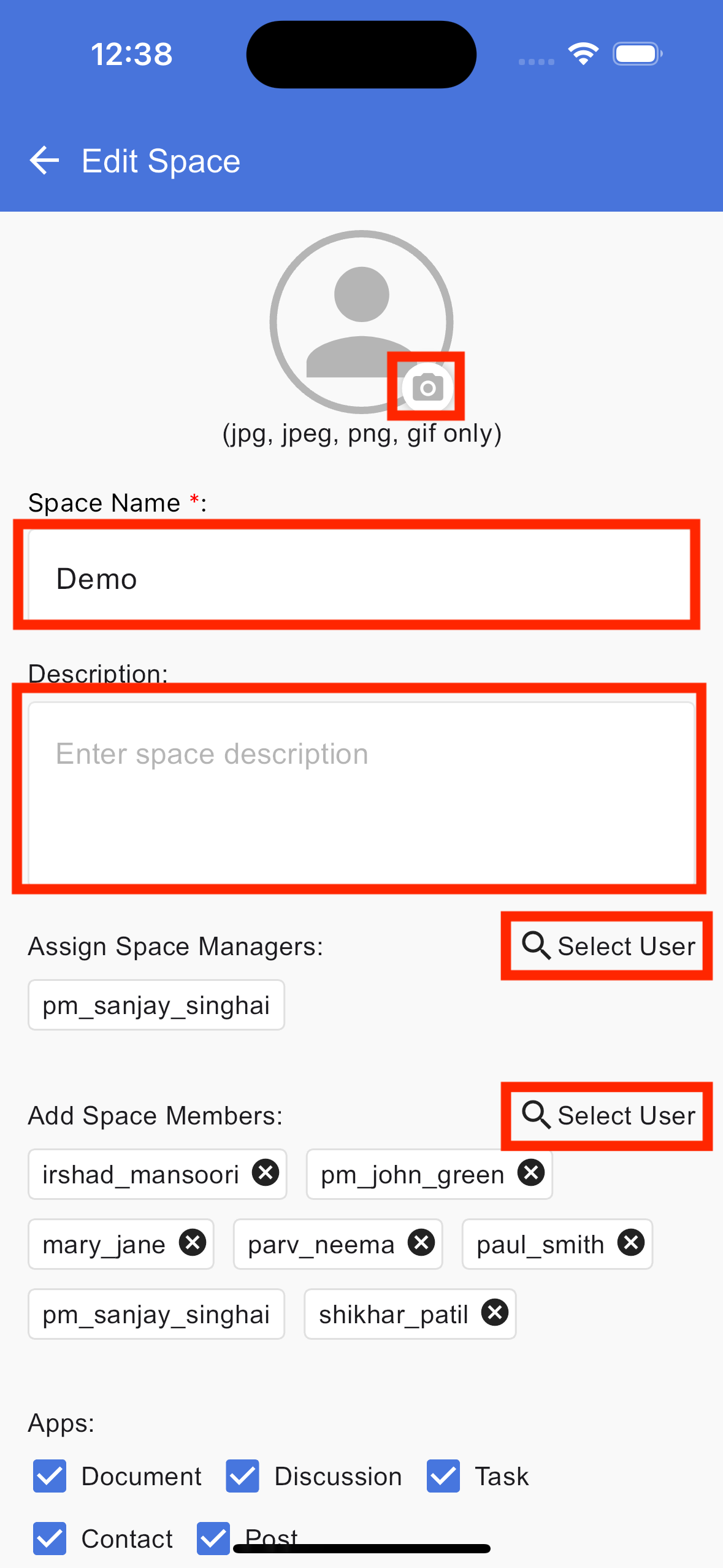Uncheck the Post app checkbox
723x1568 pixels.
[213, 1539]
